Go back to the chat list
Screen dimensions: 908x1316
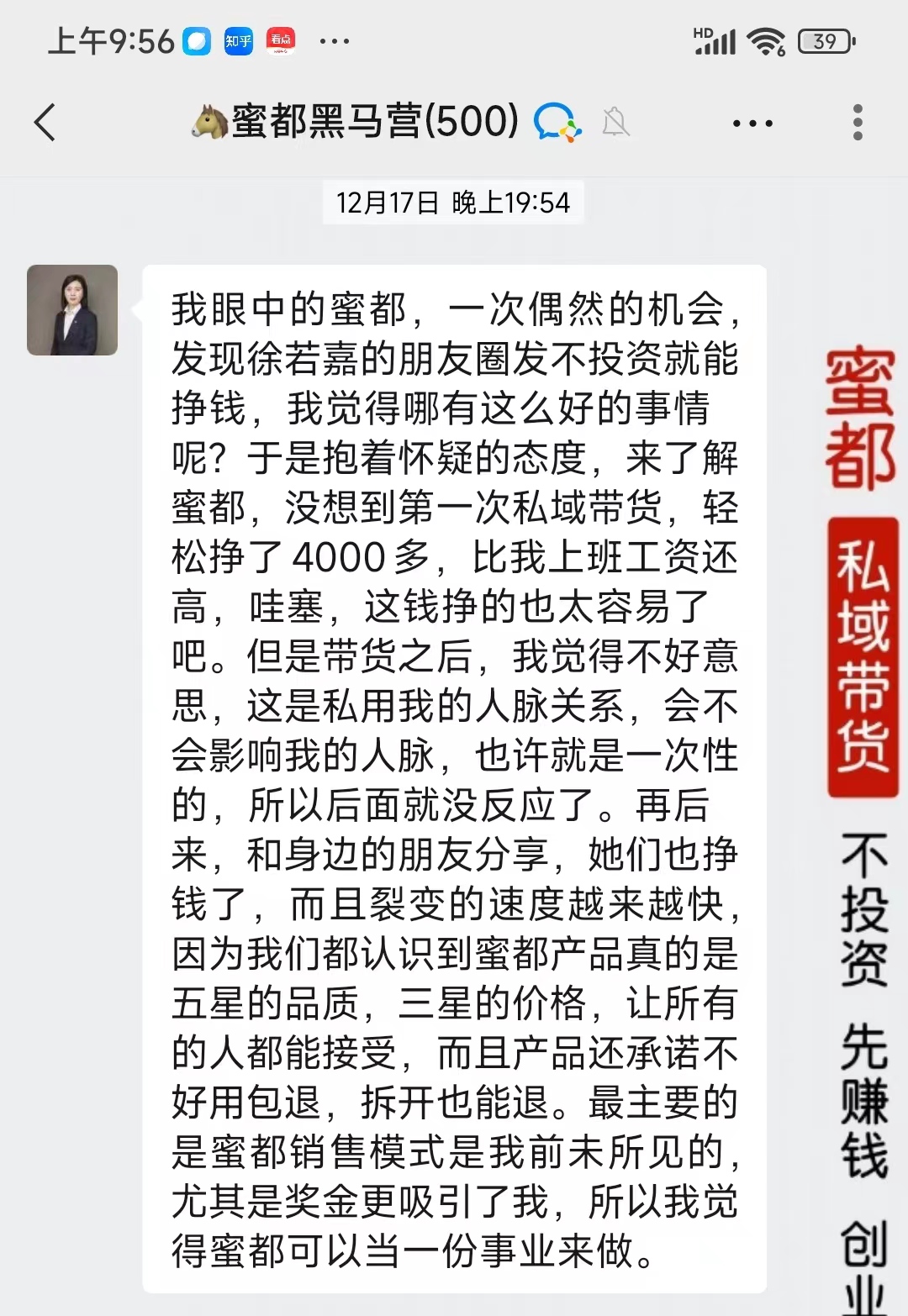click(x=45, y=123)
